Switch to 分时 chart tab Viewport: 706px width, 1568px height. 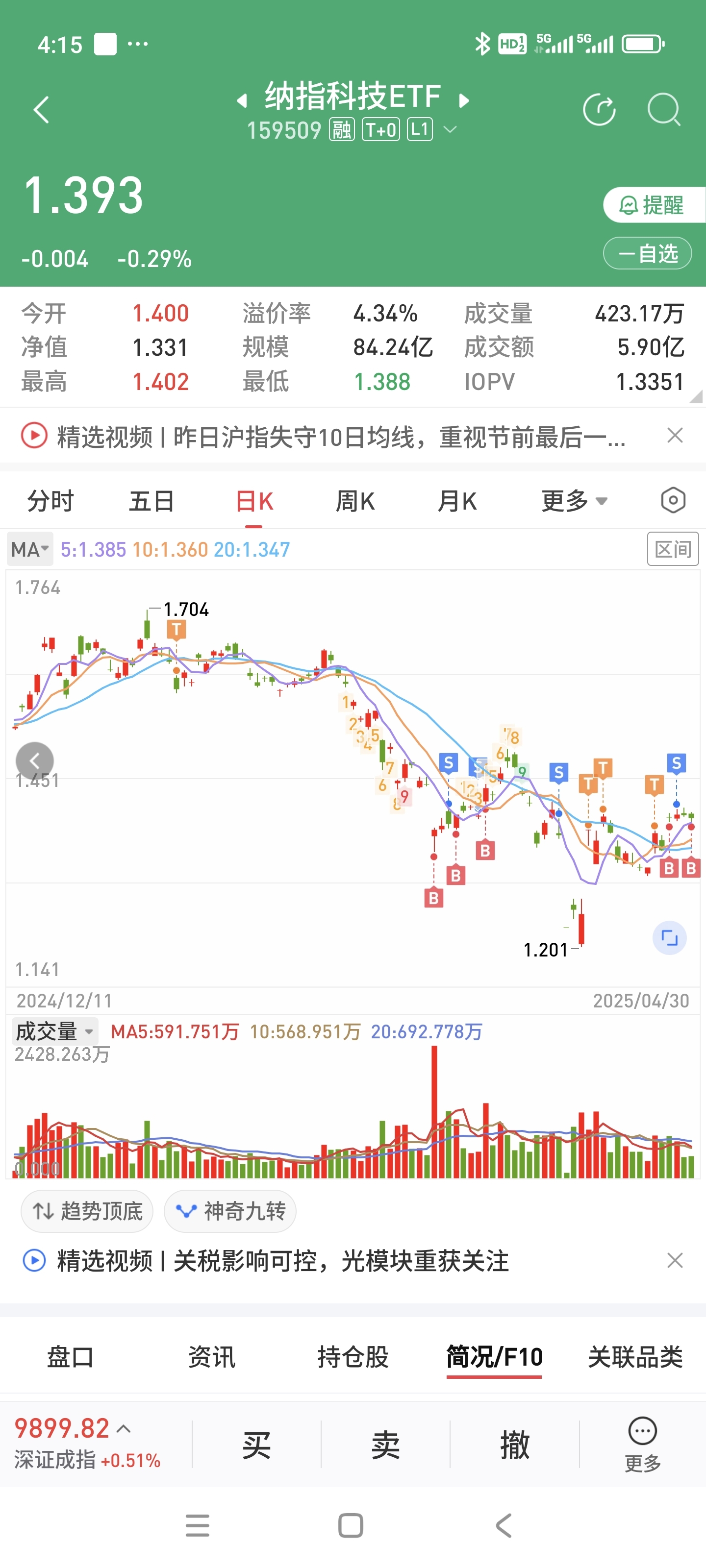click(x=50, y=502)
